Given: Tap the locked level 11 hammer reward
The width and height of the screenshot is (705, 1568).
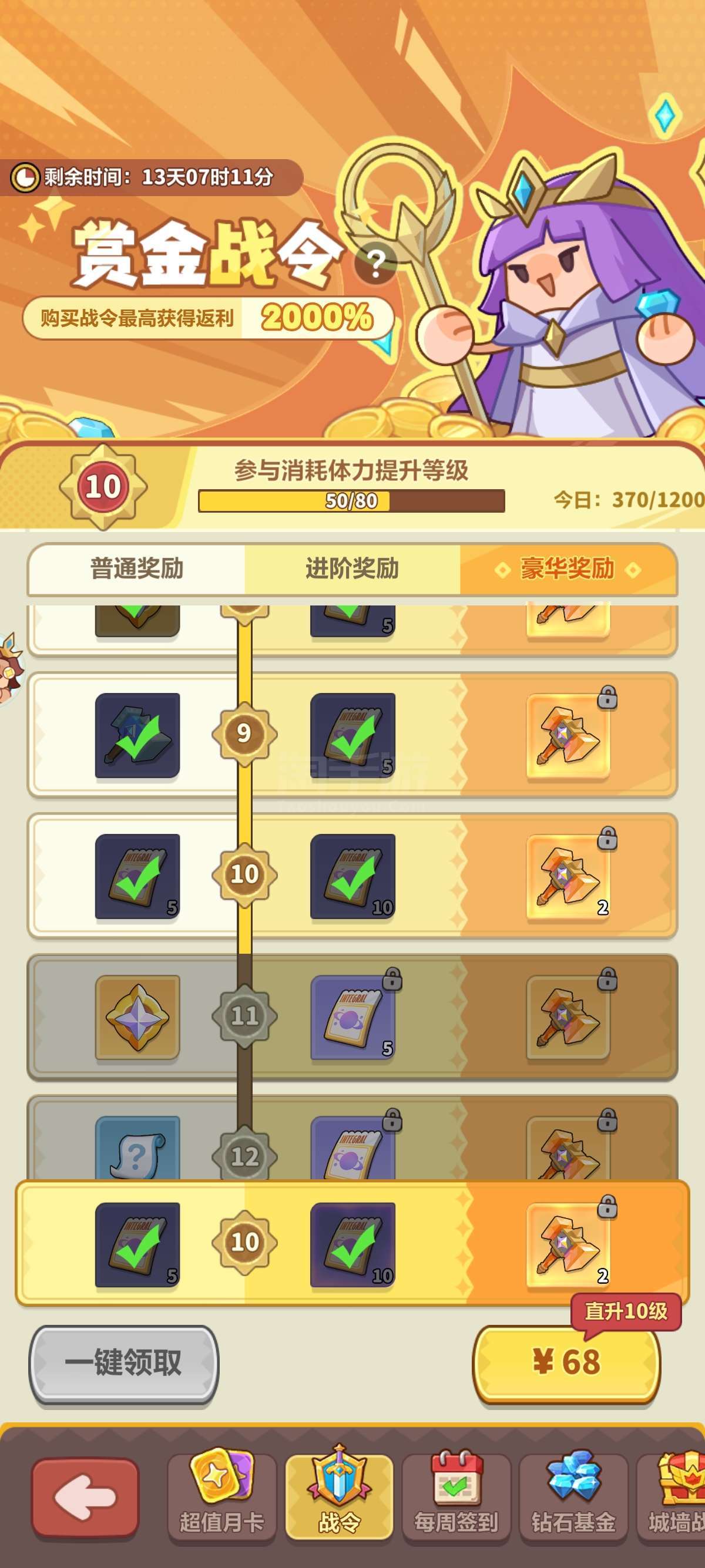Looking at the screenshot, I should (x=568, y=1018).
